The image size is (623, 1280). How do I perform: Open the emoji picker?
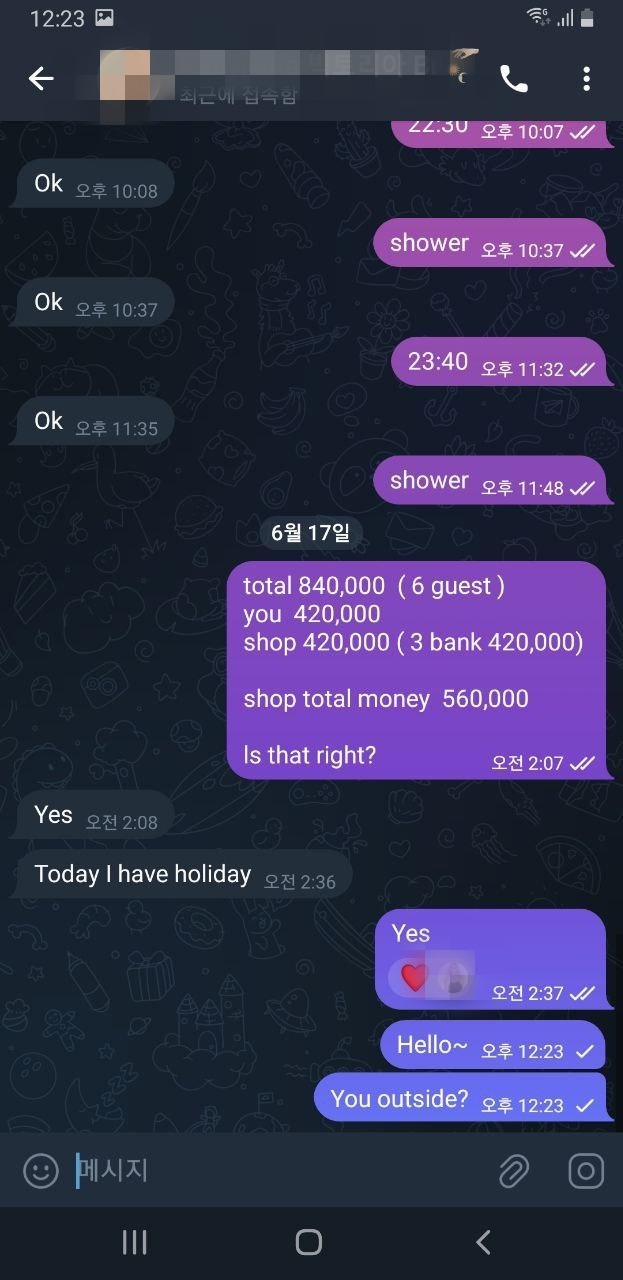[x=41, y=1170]
